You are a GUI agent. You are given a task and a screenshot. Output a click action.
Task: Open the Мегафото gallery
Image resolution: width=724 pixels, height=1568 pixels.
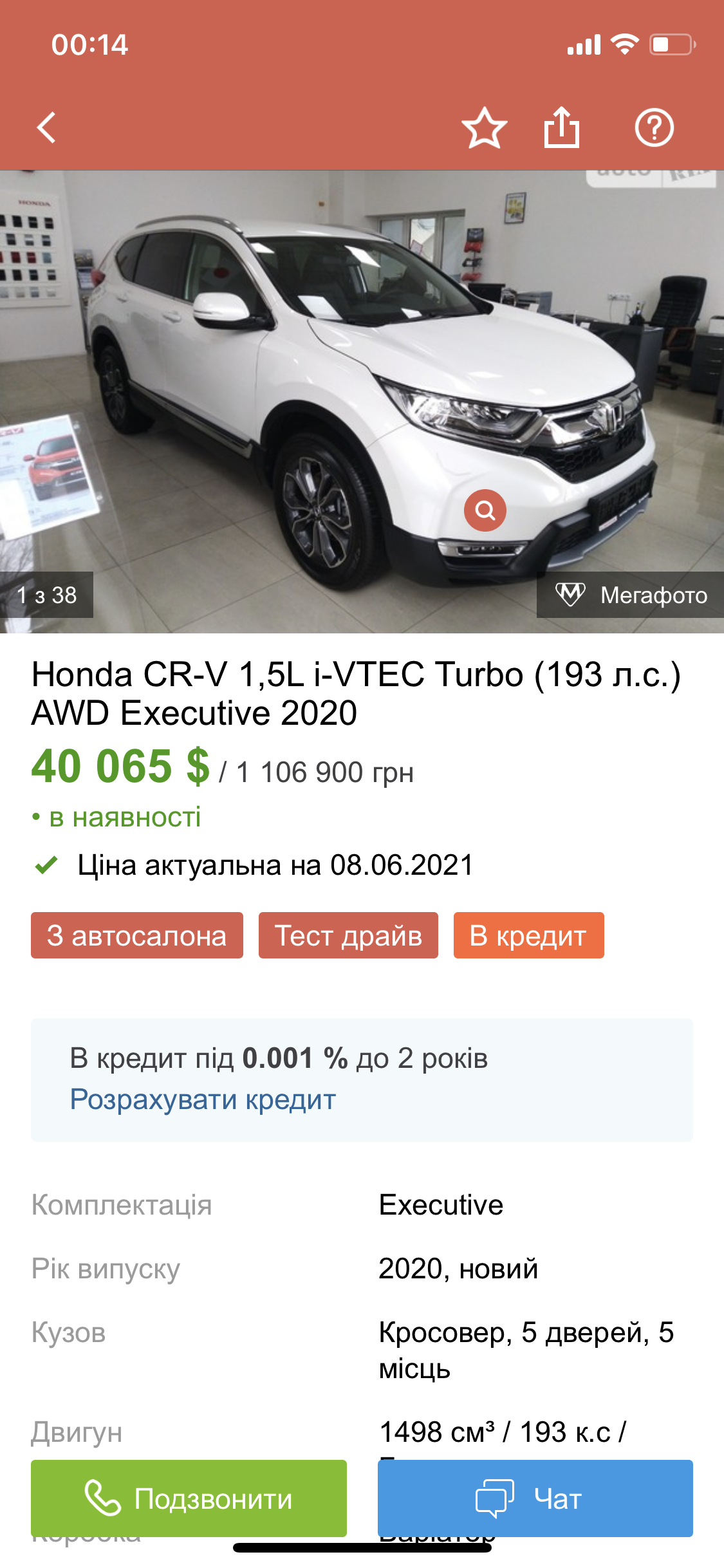[x=631, y=595]
